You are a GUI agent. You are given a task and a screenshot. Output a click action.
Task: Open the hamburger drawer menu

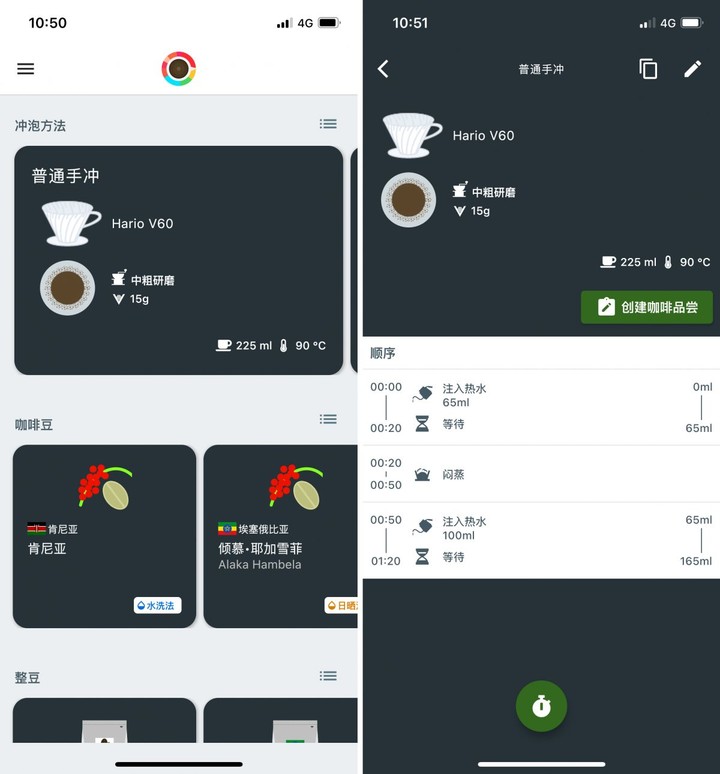pyautogui.click(x=26, y=69)
